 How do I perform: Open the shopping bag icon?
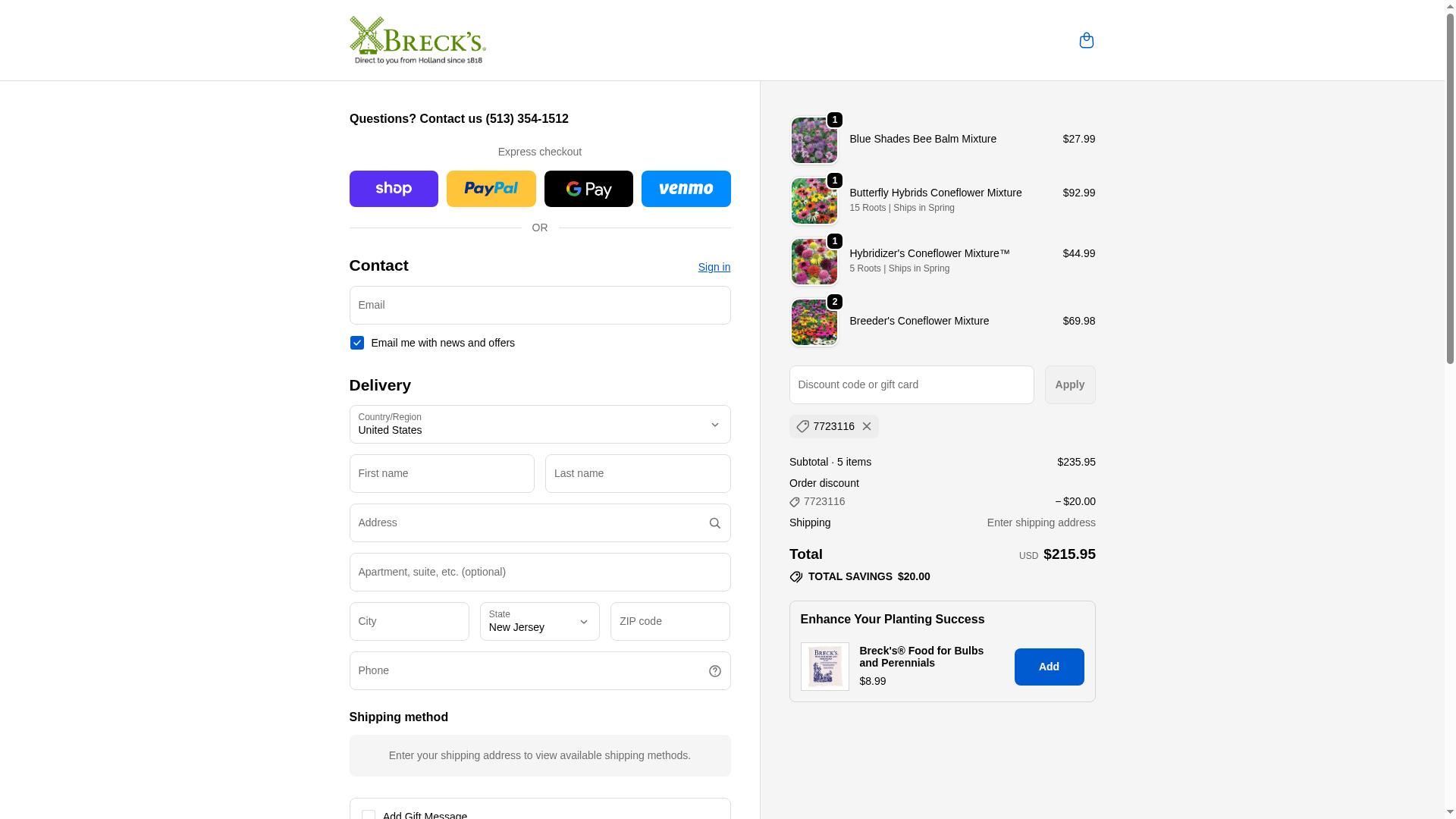[x=1086, y=40]
